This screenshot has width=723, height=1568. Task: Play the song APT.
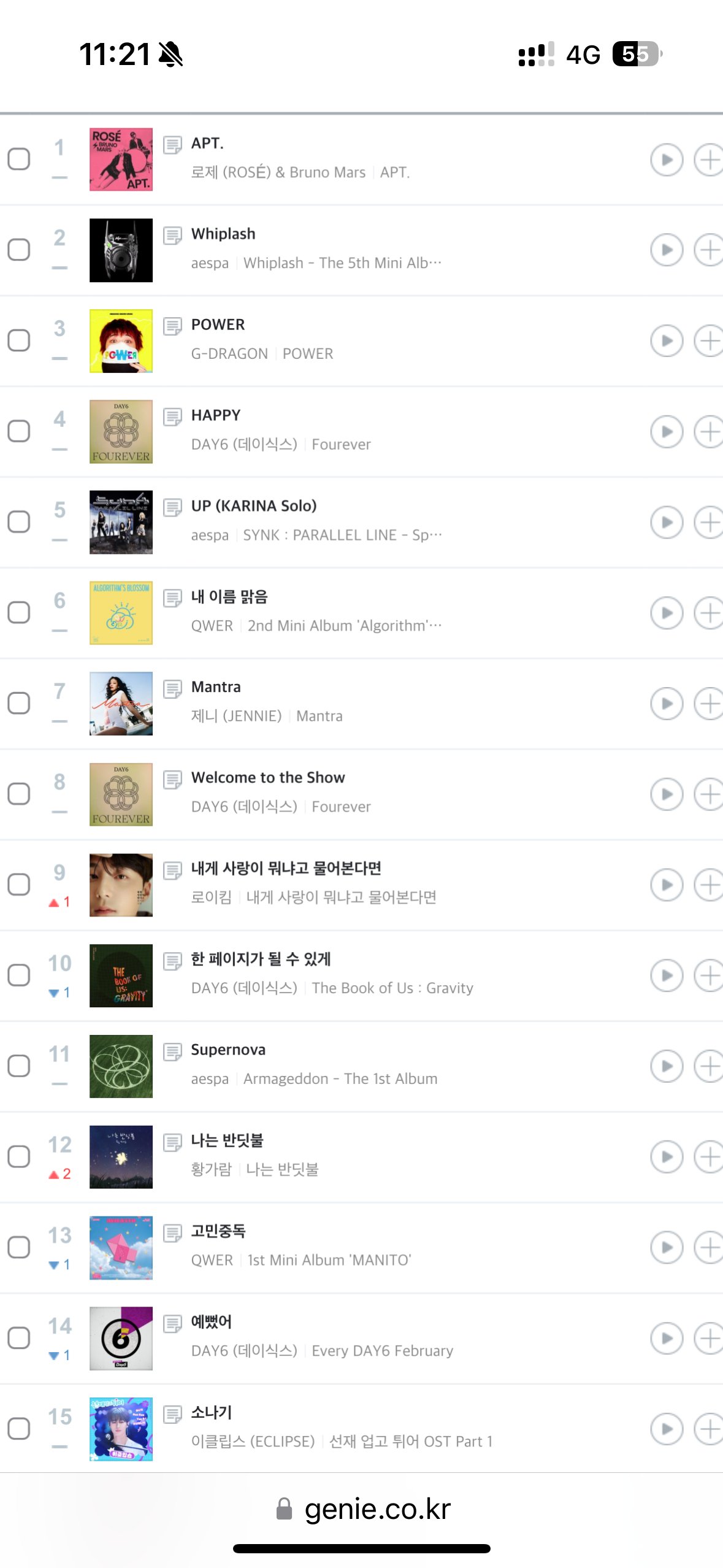tap(667, 159)
